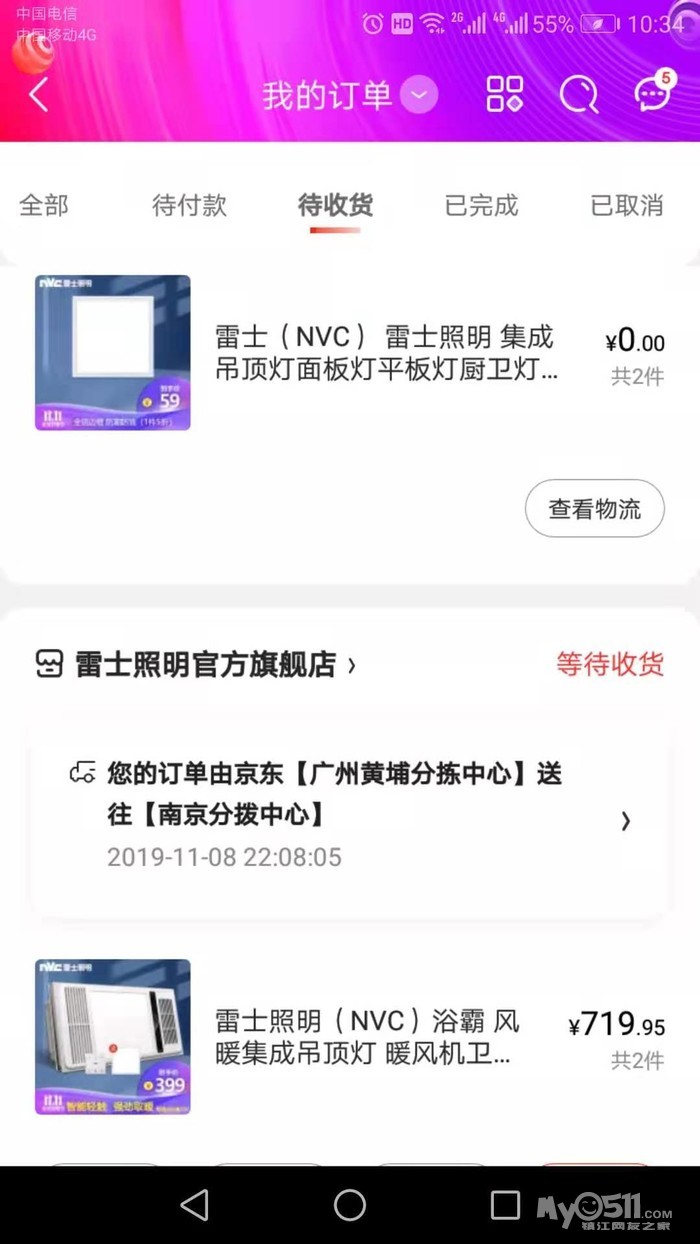Select the 待收货 tab
This screenshot has height=1244, width=700.
[x=335, y=206]
